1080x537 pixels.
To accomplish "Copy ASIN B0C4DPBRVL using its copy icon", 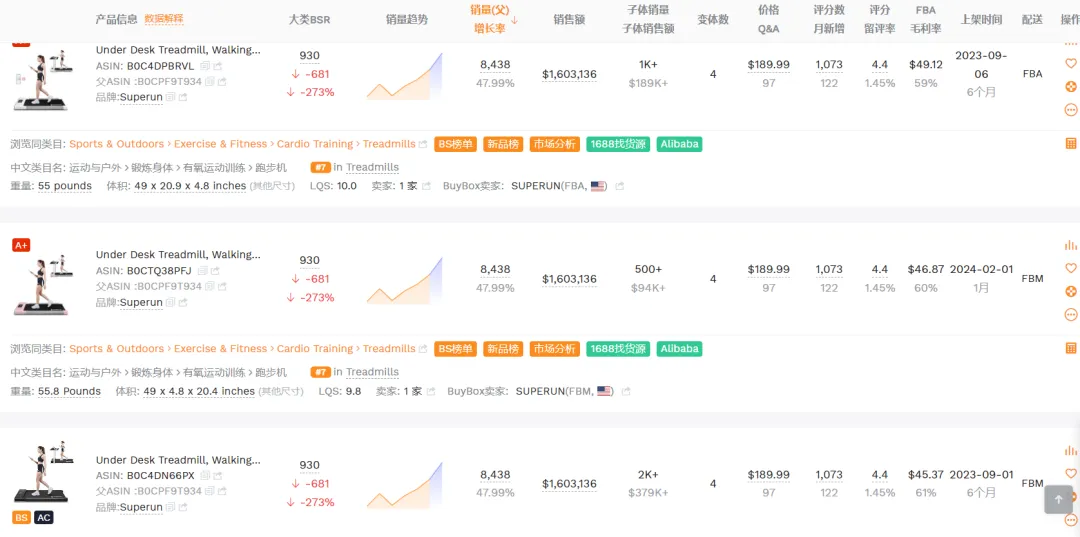I will pos(205,66).
